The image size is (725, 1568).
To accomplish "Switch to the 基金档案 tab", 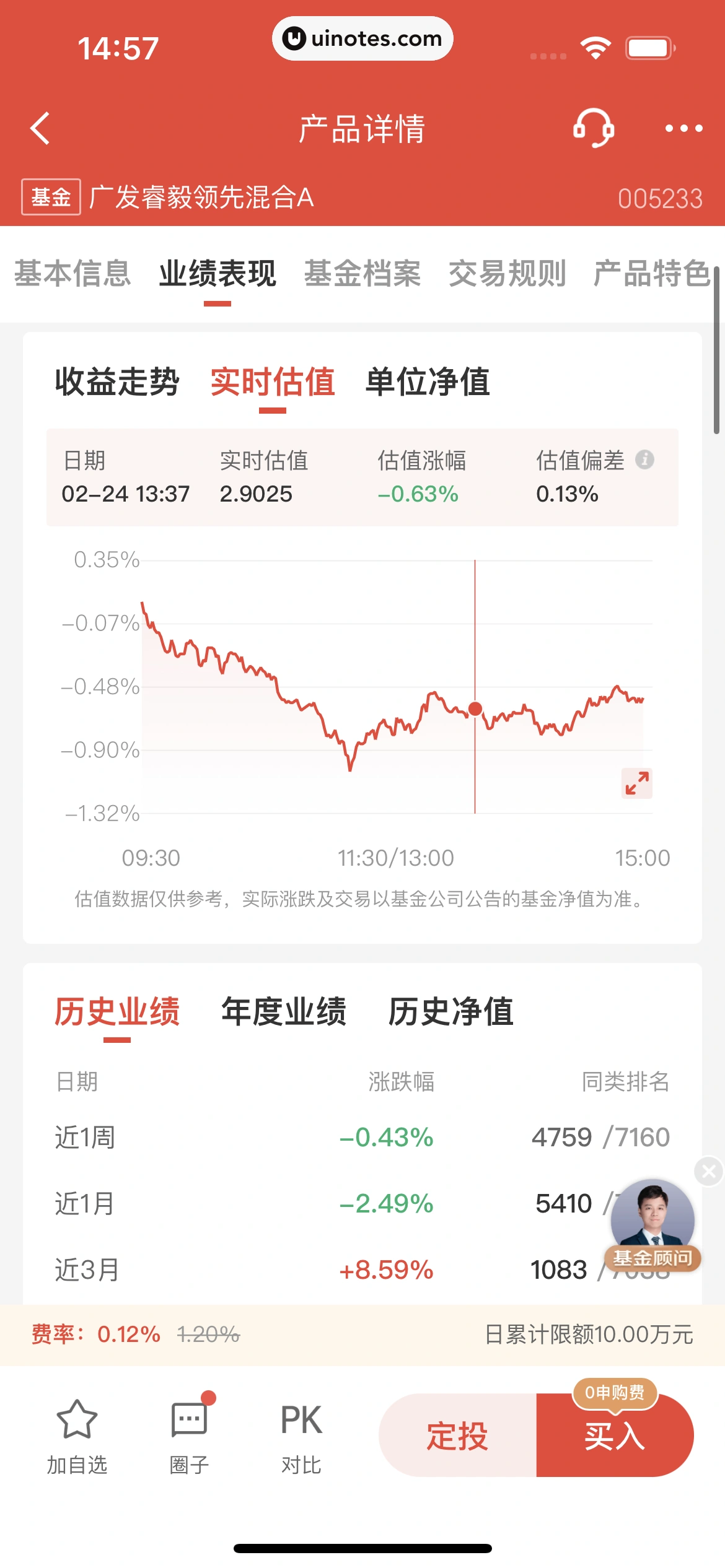I will tap(362, 274).
